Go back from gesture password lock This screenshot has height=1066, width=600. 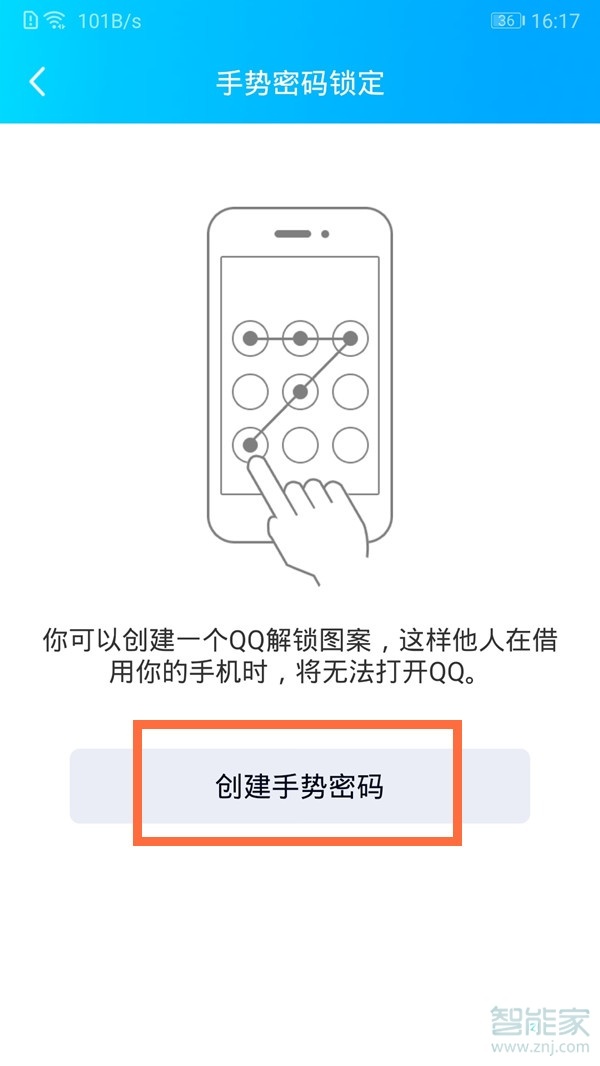coord(38,82)
